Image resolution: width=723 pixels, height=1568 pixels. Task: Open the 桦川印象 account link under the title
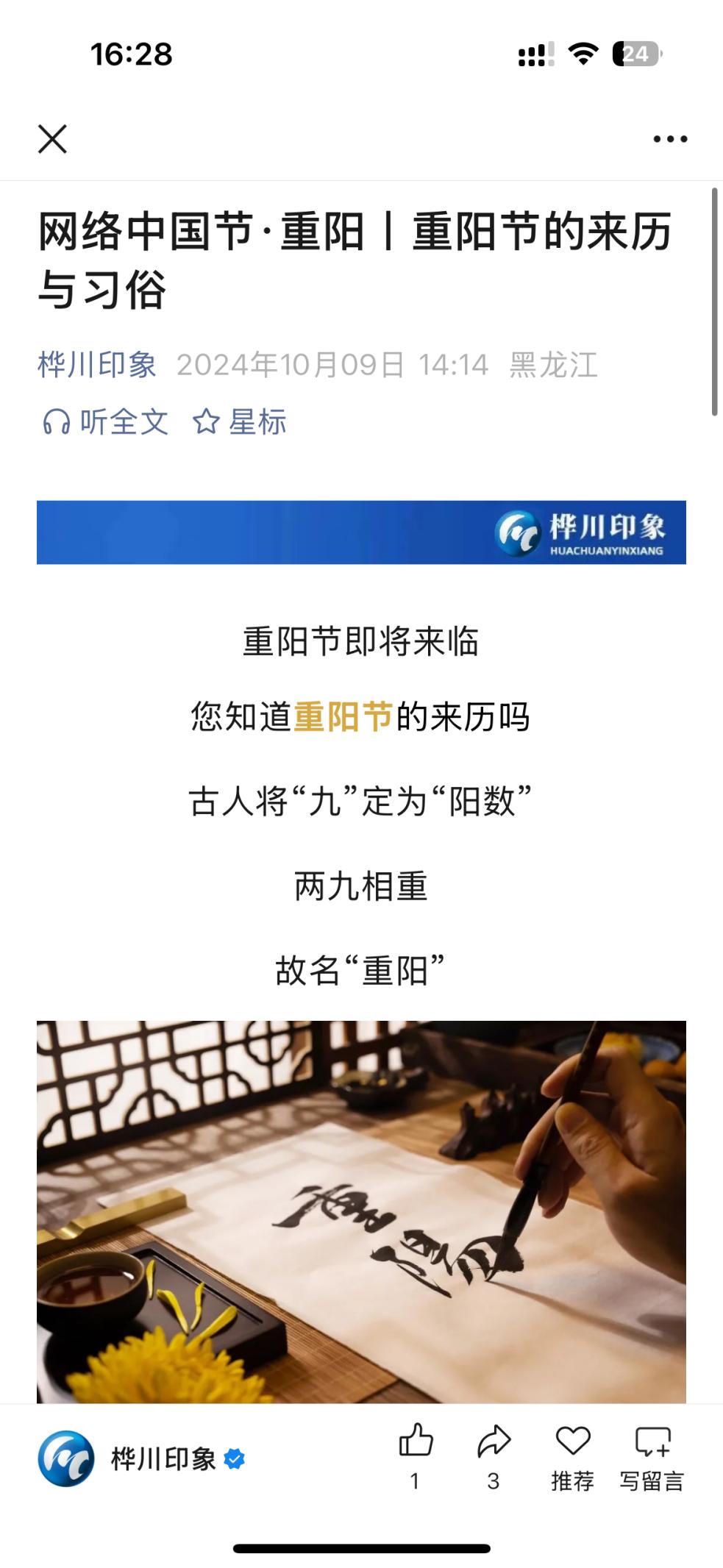(97, 365)
